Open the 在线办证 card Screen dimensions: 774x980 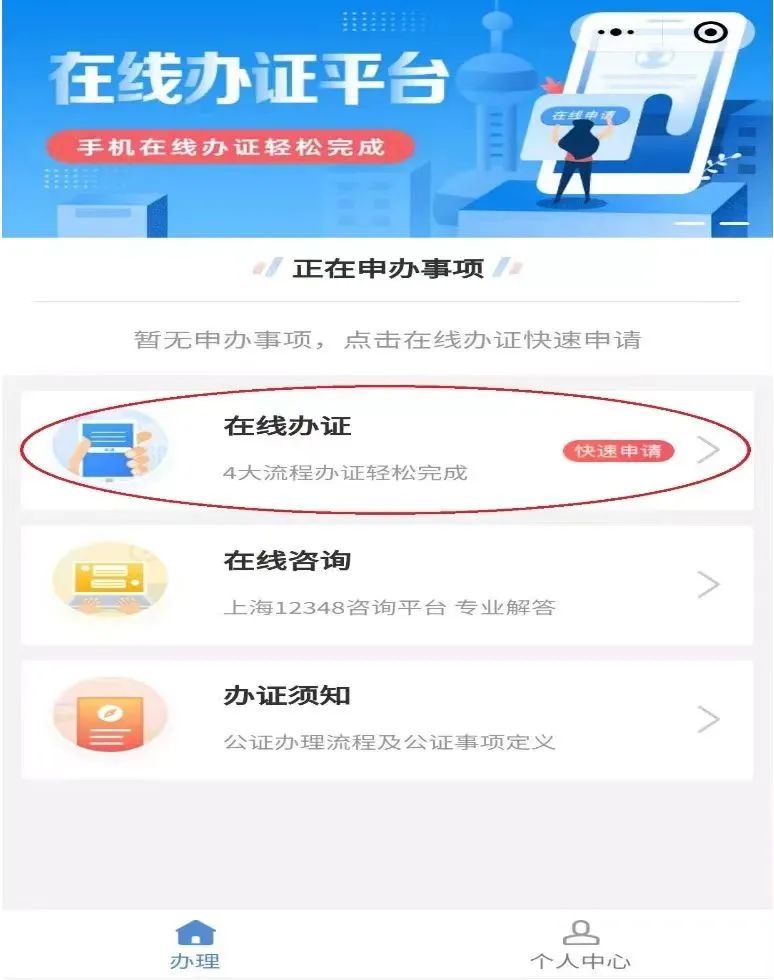tap(386, 450)
